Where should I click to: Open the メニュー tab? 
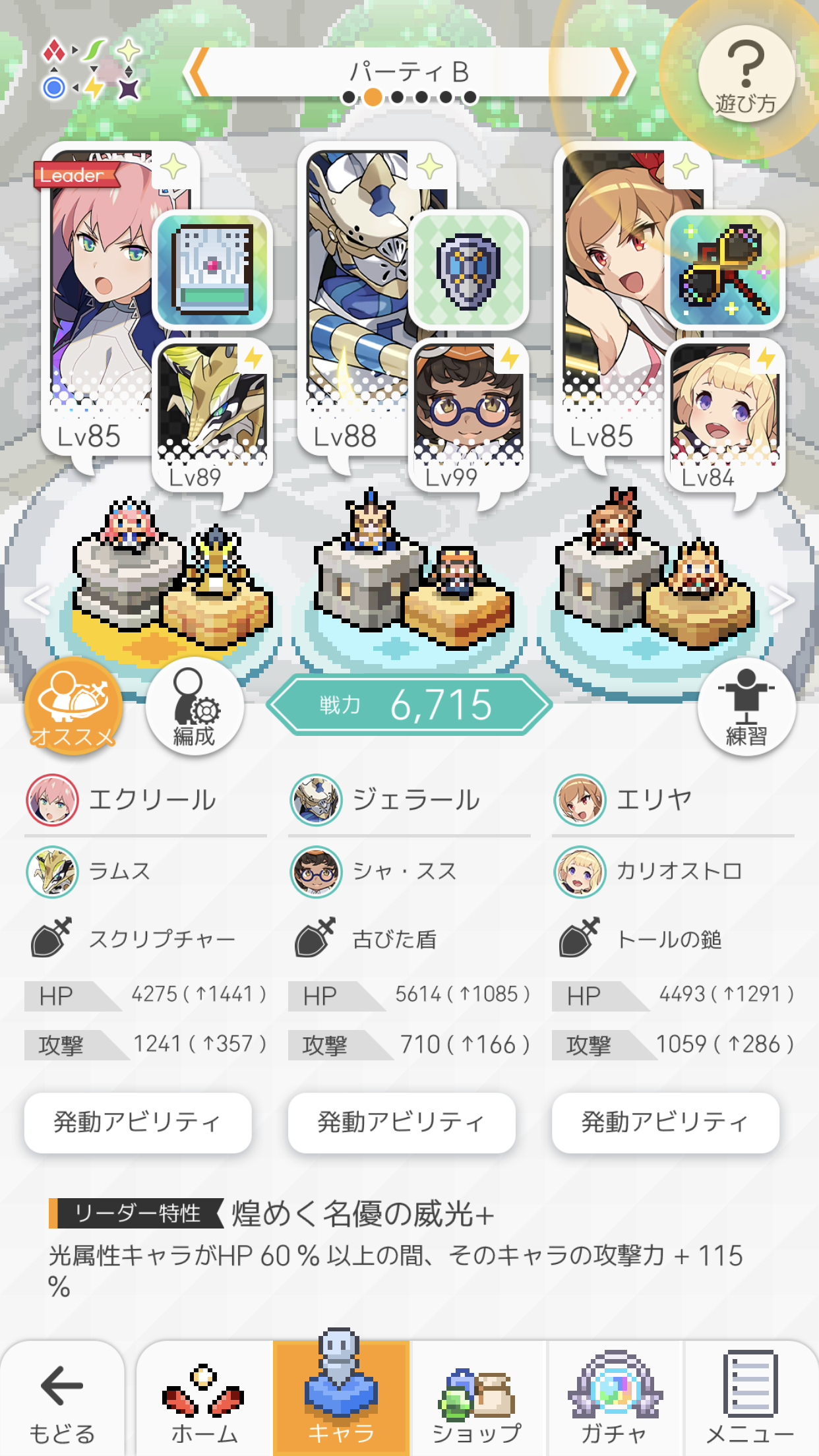[x=748, y=1405]
